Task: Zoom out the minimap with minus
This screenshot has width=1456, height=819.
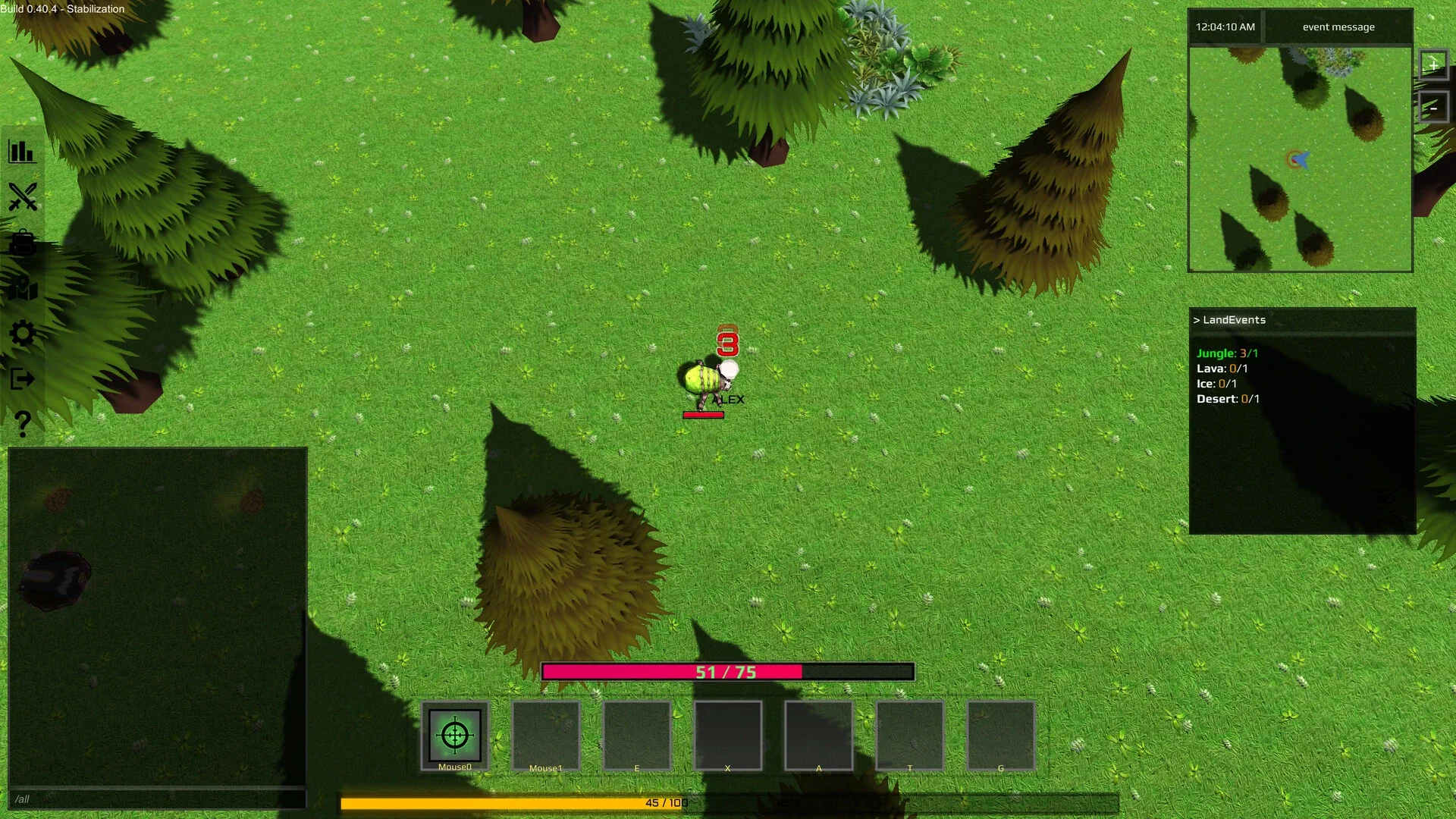Action: pyautogui.click(x=1432, y=108)
